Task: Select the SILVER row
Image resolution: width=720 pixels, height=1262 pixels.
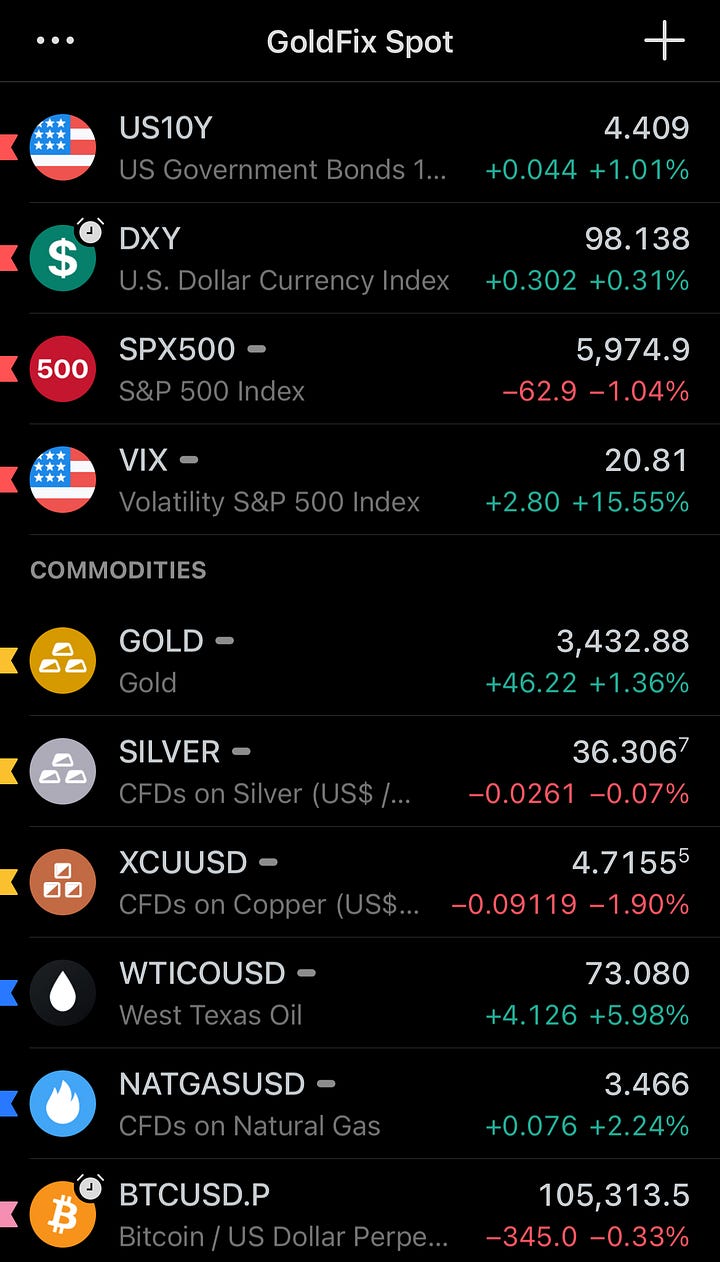Action: [360, 772]
